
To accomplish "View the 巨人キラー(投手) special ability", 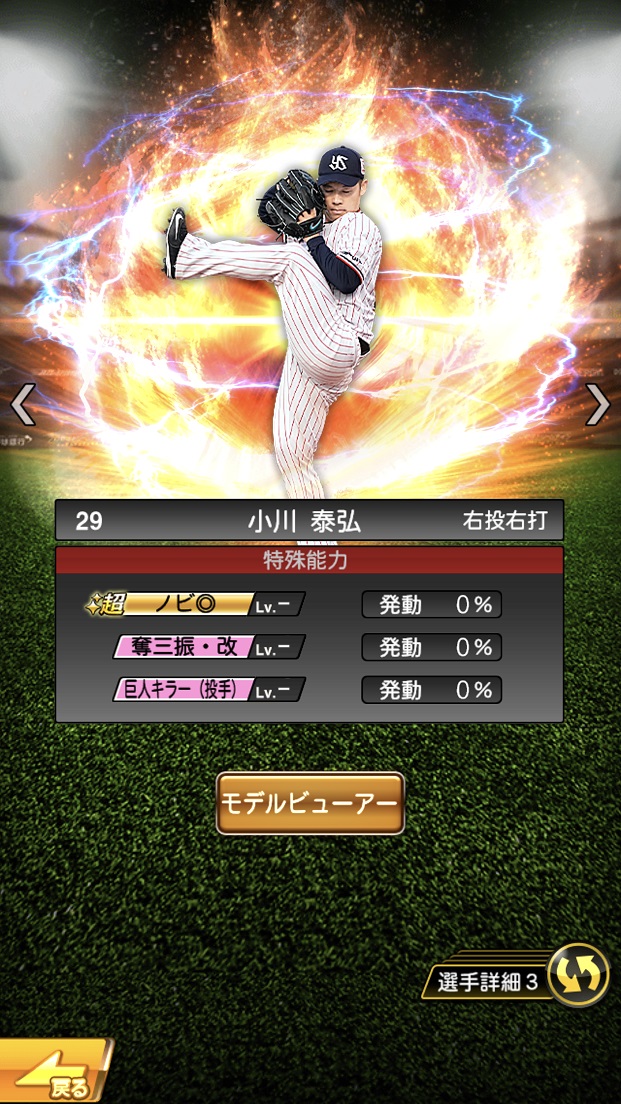I will pyautogui.click(x=208, y=690).
